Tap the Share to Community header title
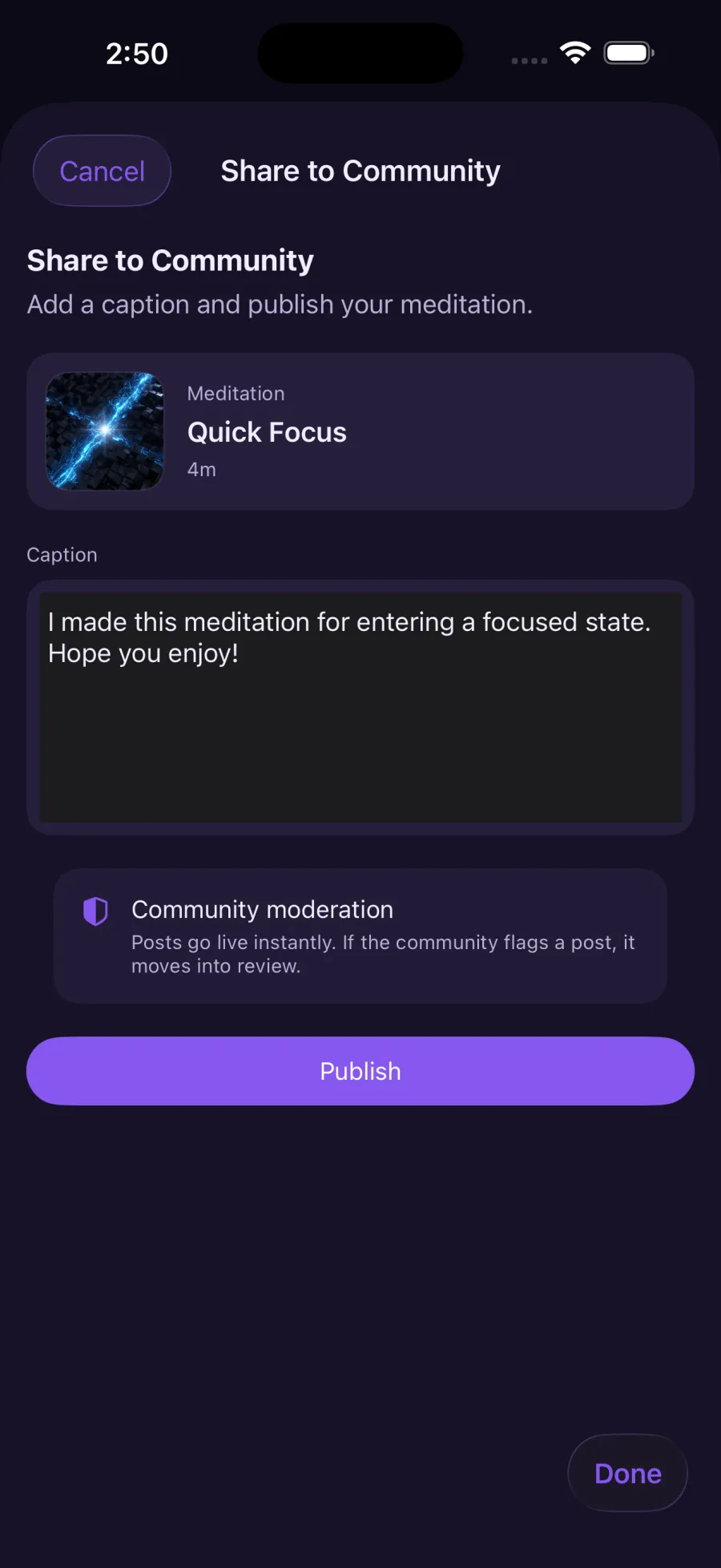The width and height of the screenshot is (721, 1568). (x=360, y=171)
